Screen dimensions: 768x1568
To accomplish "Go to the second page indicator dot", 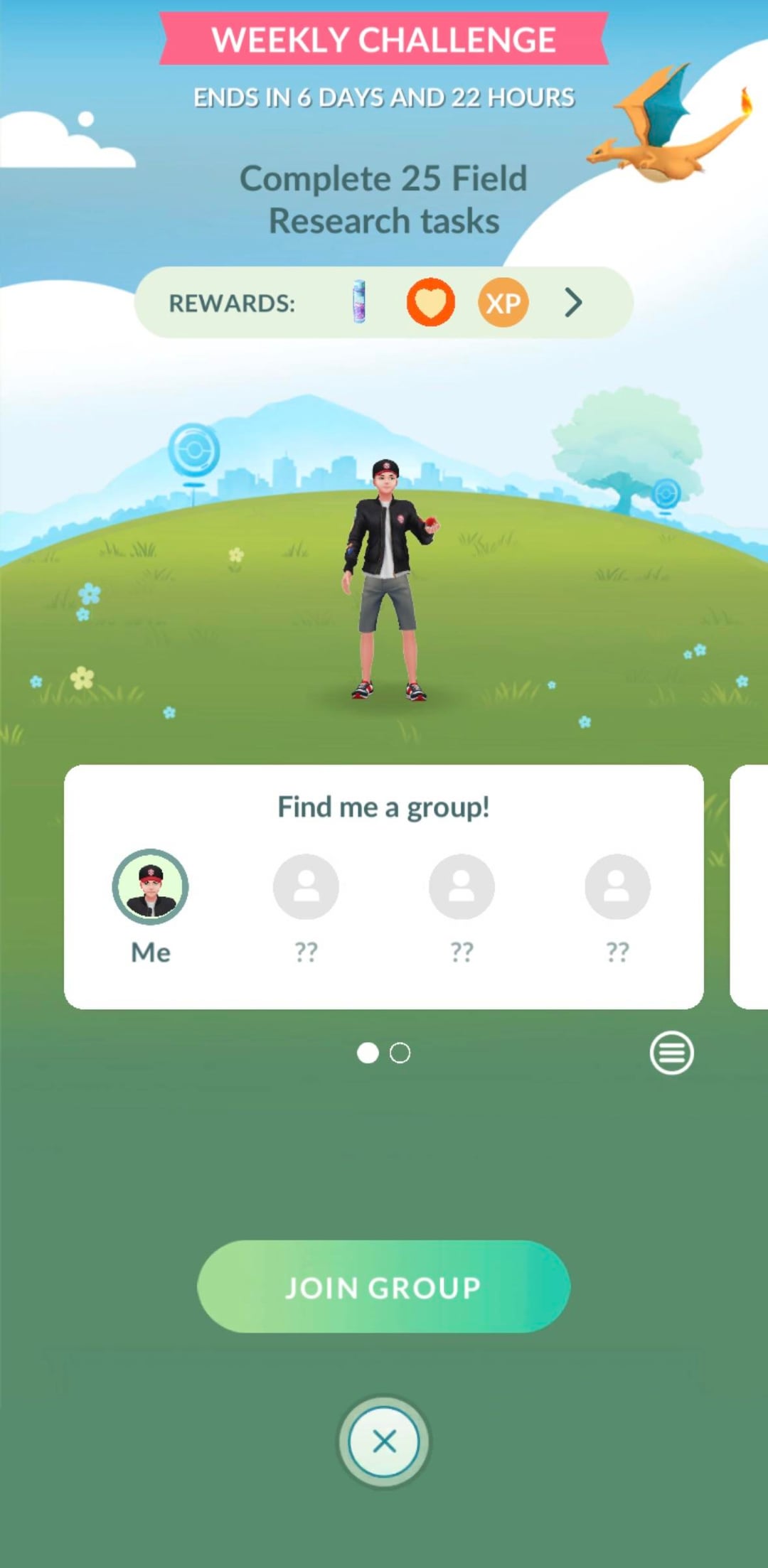I will pos(400,1053).
